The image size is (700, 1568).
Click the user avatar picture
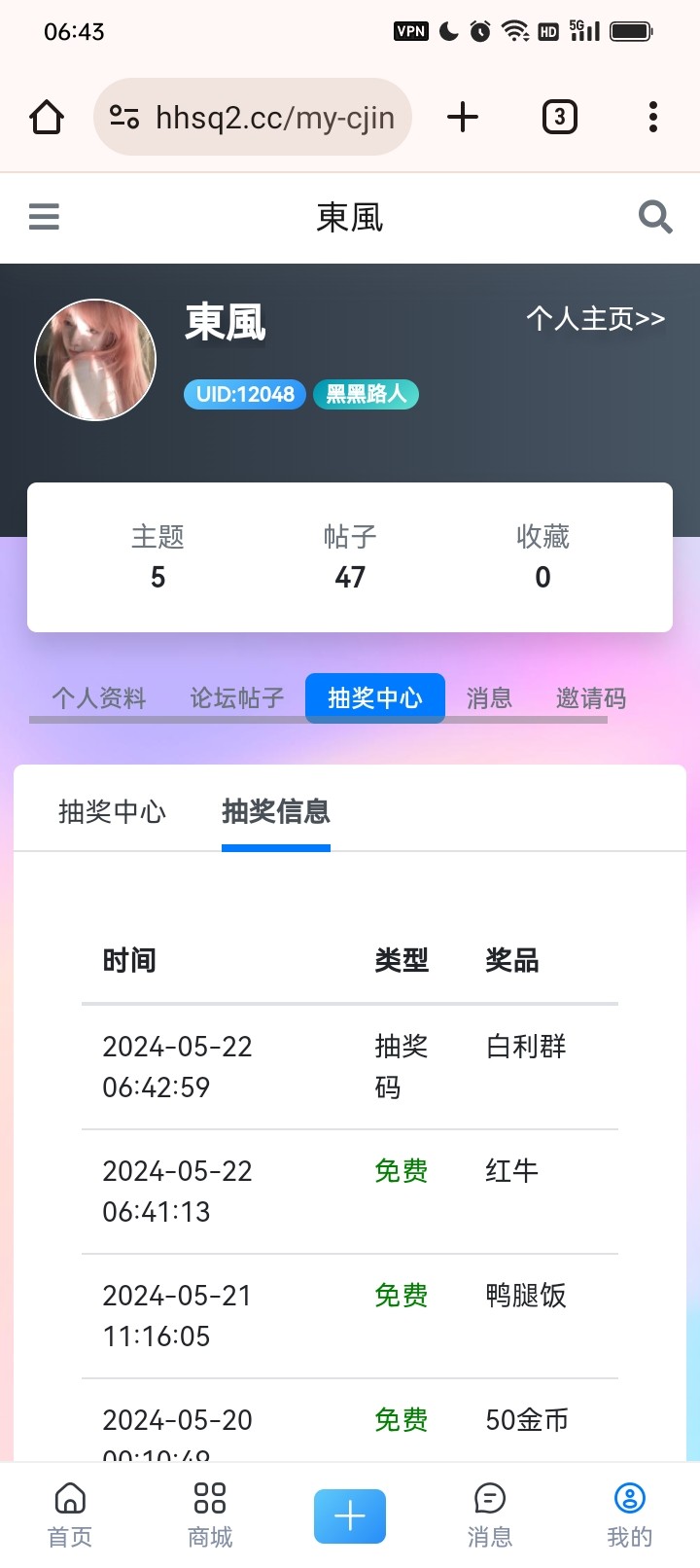coord(95,359)
